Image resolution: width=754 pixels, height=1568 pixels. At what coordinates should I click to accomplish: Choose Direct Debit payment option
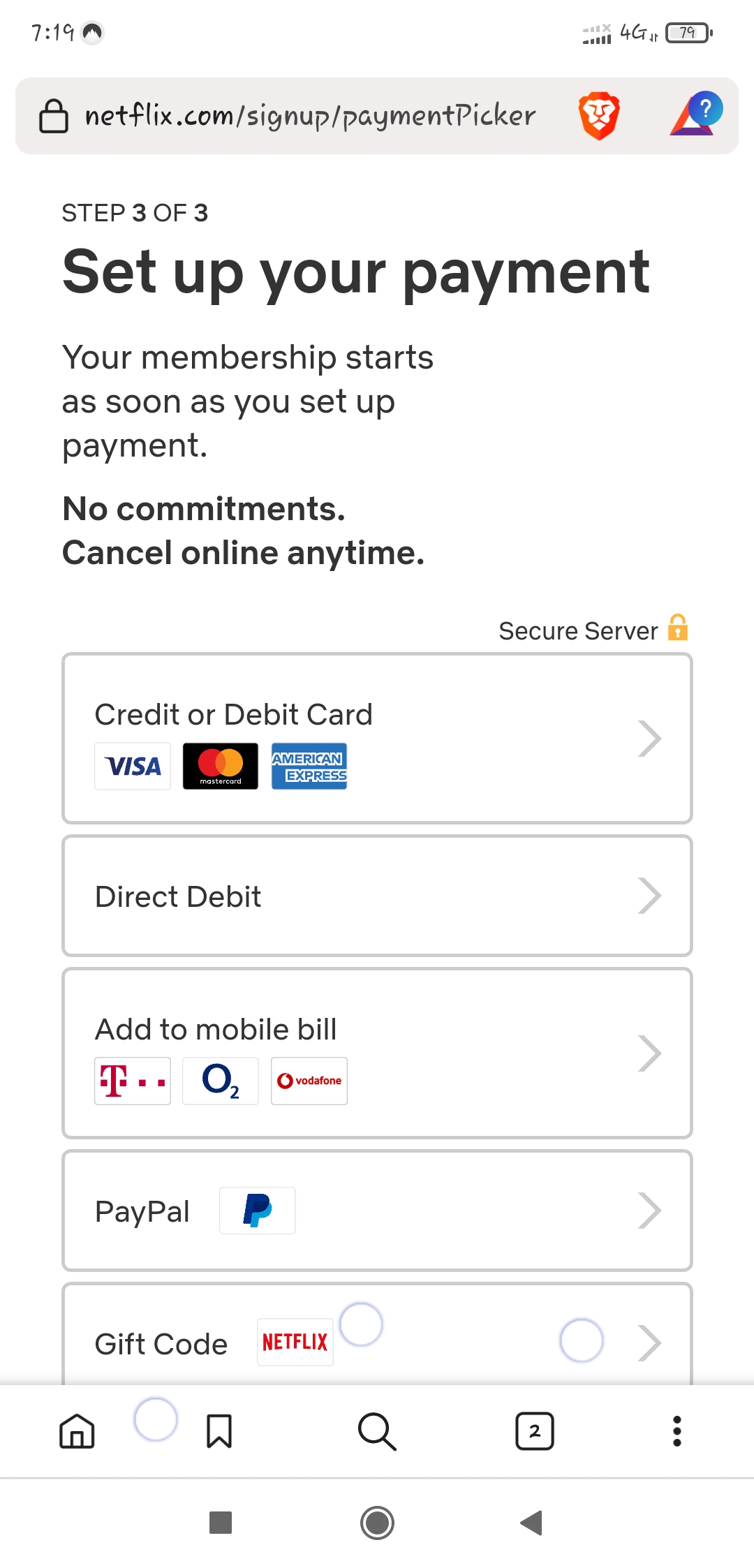(x=377, y=896)
